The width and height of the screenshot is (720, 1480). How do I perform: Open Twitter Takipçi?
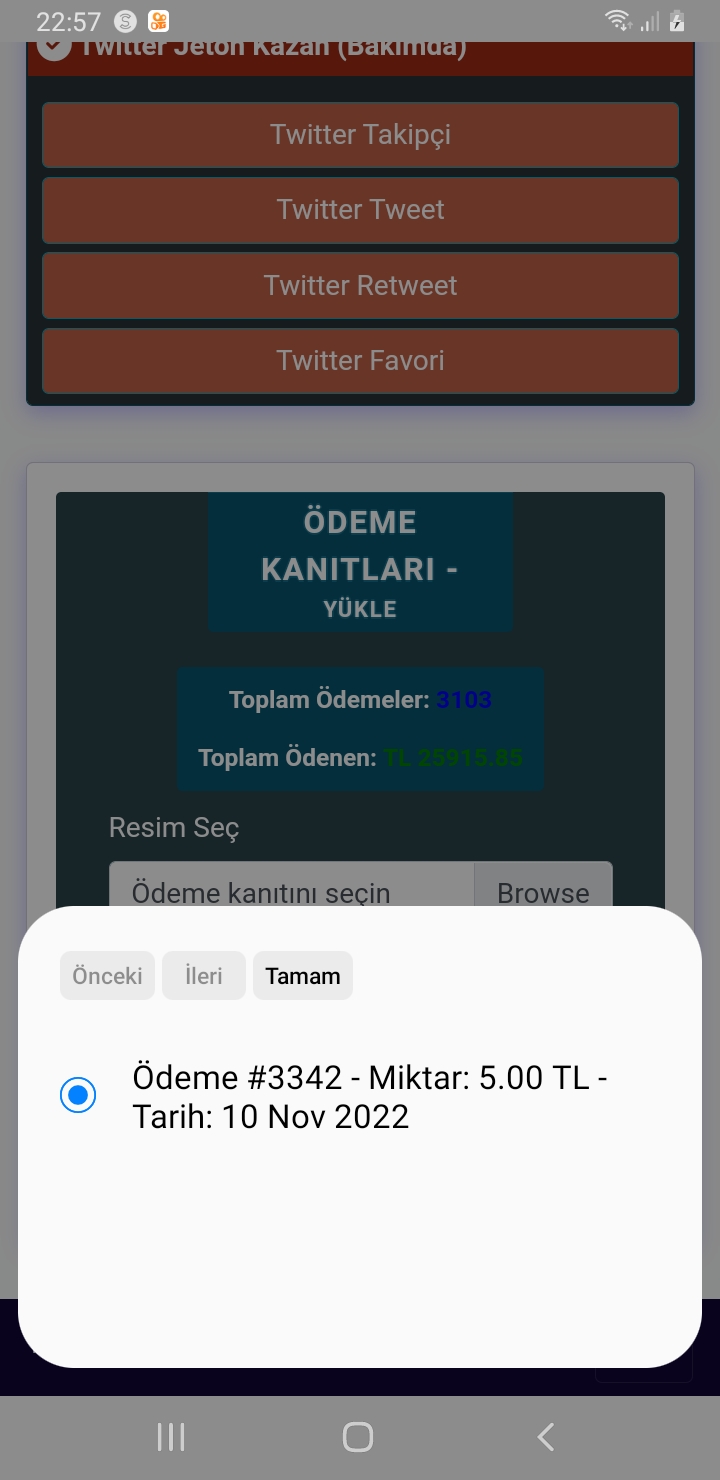360,135
